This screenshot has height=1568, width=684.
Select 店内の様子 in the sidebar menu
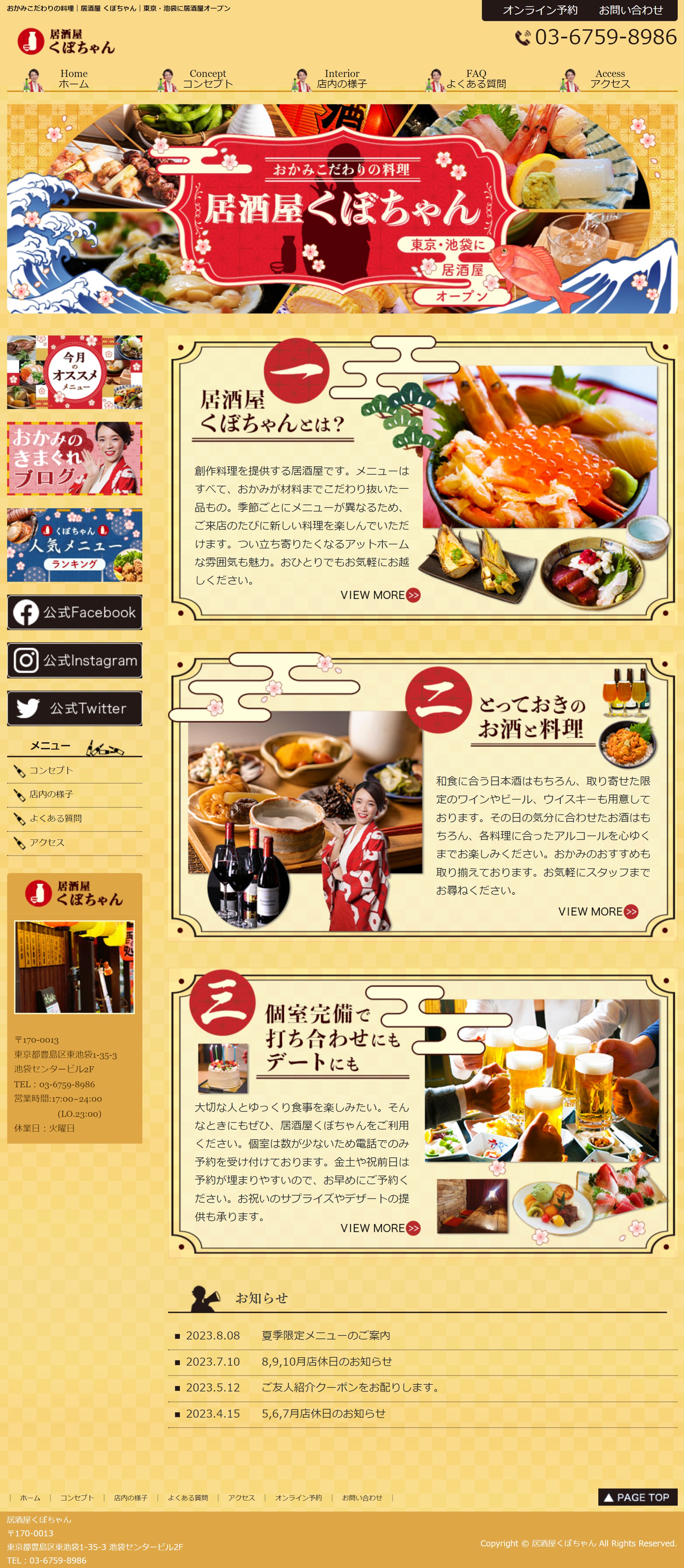pyautogui.click(x=51, y=794)
